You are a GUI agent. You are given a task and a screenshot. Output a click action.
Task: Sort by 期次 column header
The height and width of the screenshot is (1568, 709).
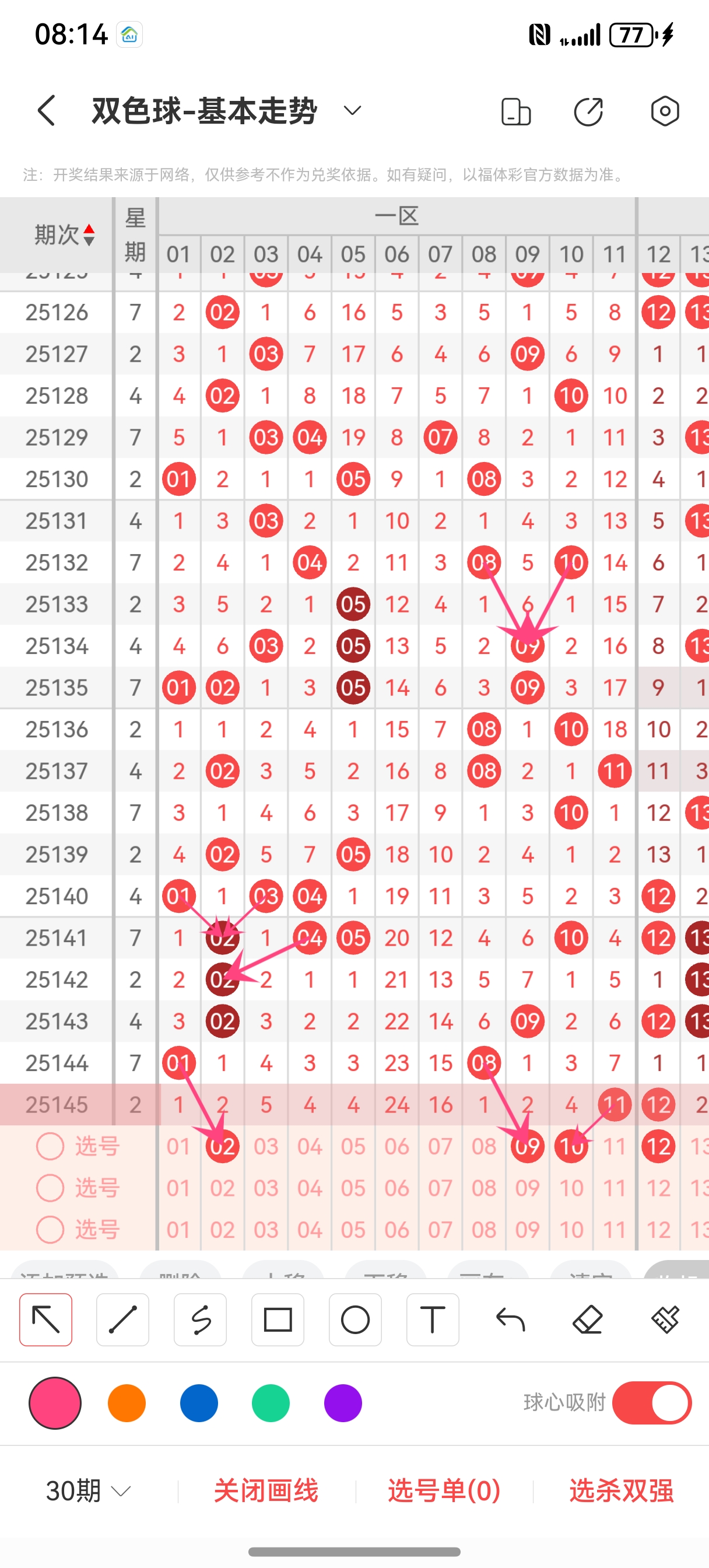64,235
